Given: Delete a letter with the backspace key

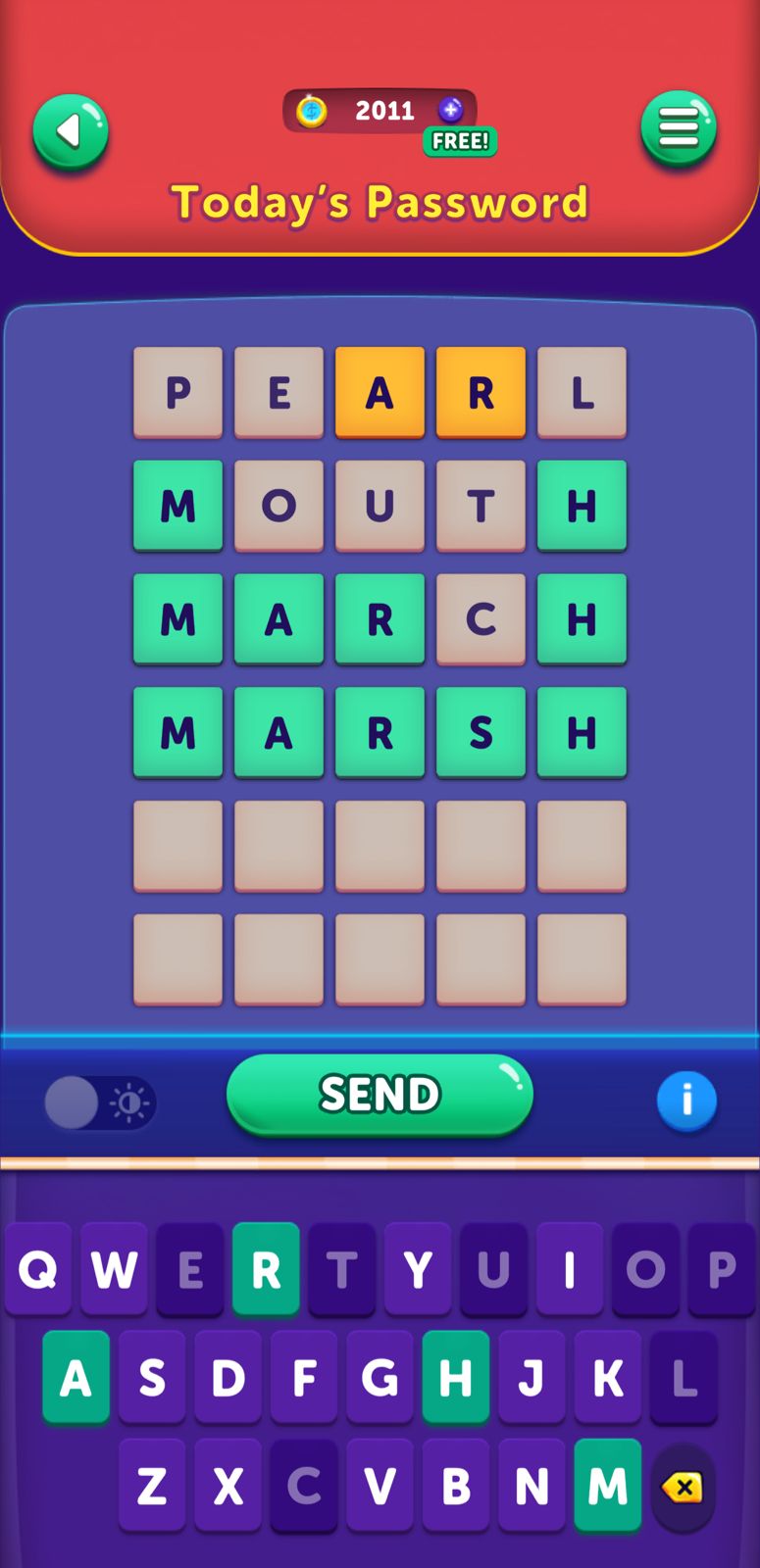Looking at the screenshot, I should coord(683,1488).
